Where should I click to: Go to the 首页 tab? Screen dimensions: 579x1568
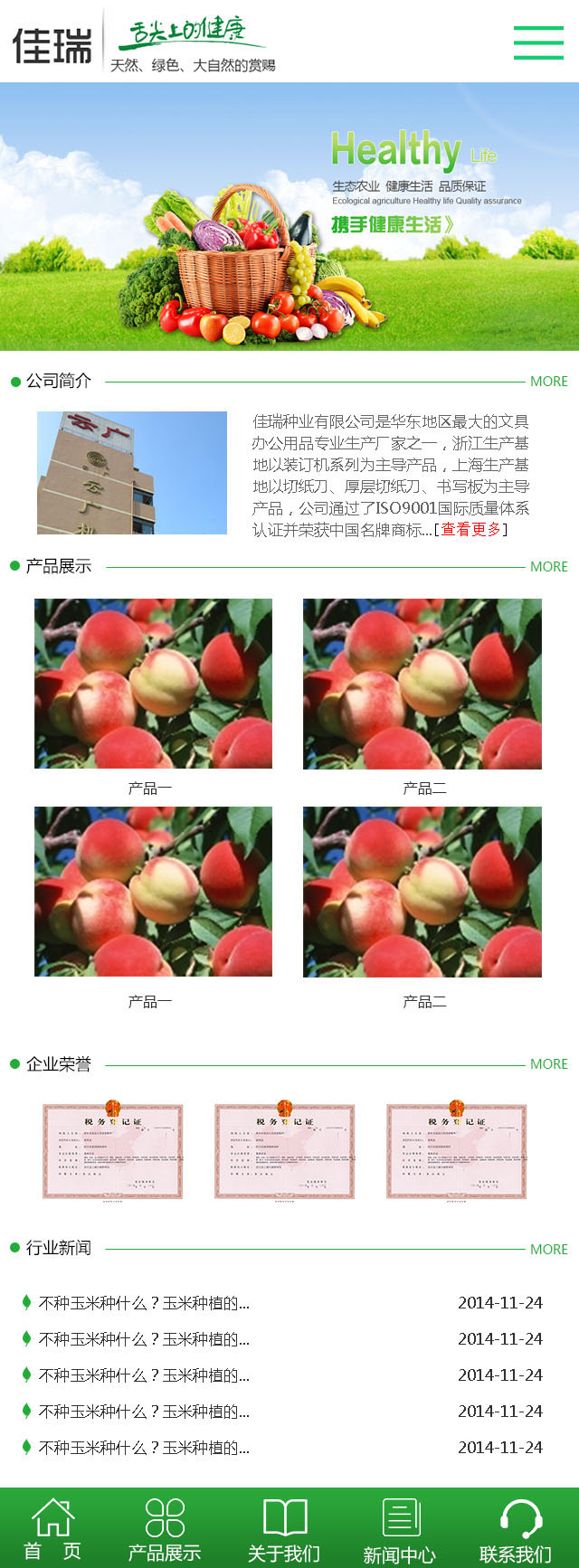click(x=52, y=1529)
